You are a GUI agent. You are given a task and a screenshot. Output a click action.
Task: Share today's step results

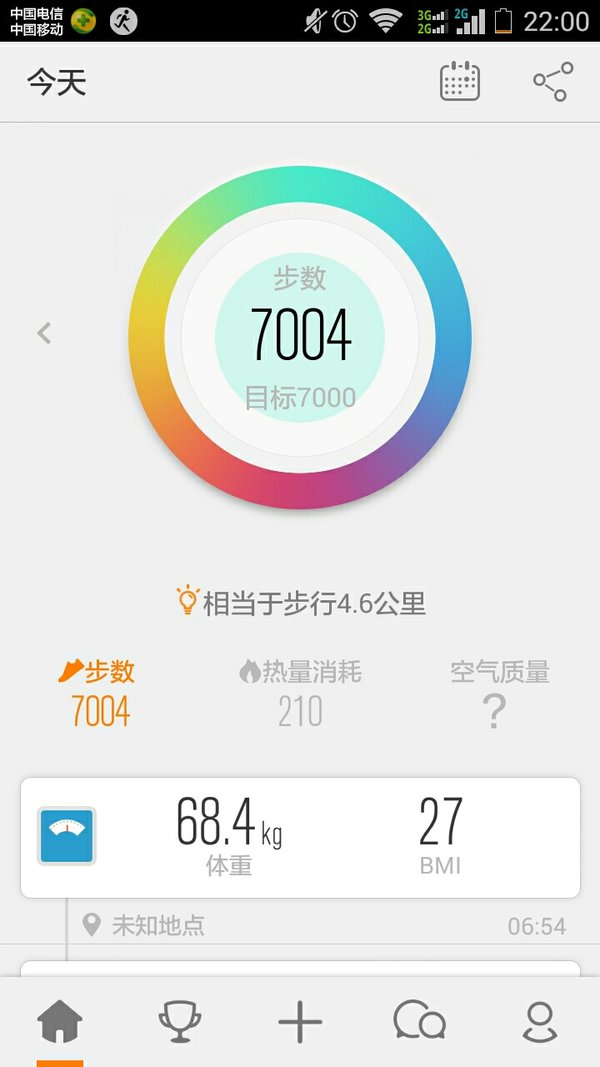coord(553,82)
